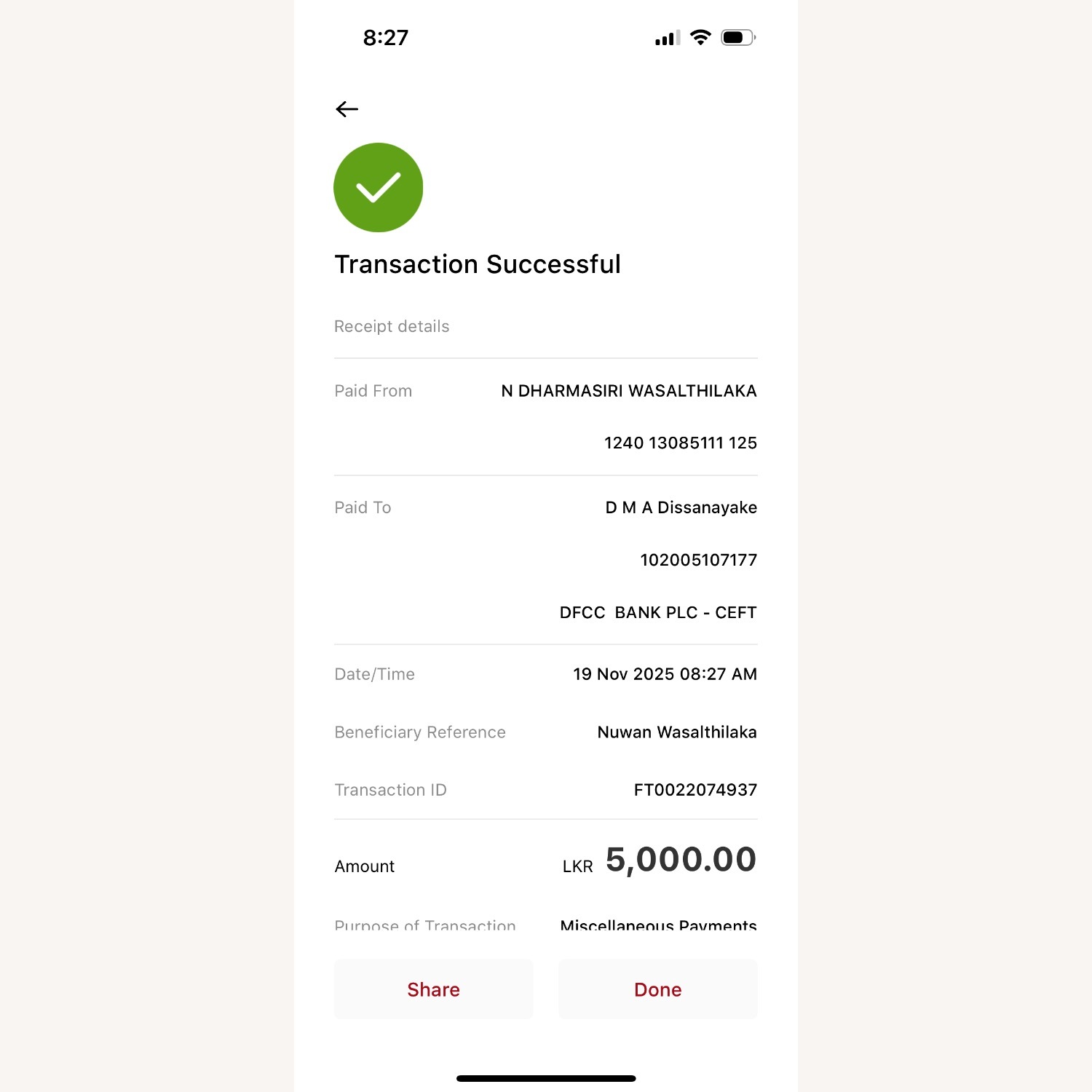Tap Done to close the receipt
Screen dimensions: 1092x1092
[657, 989]
